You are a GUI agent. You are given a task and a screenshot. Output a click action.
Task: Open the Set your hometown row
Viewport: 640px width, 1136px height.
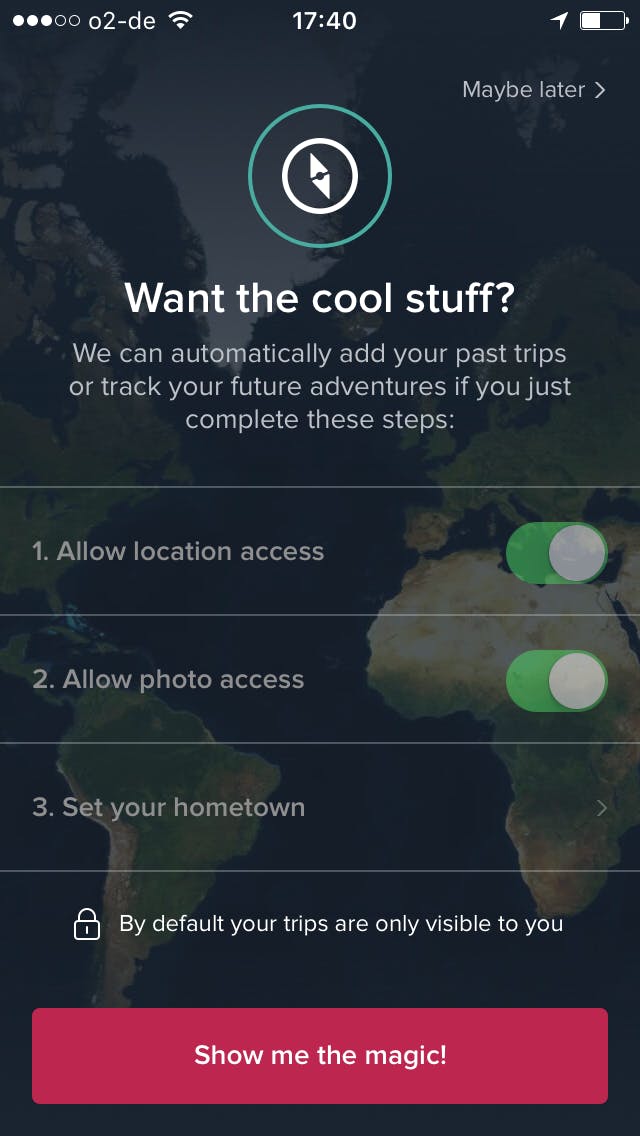(x=320, y=807)
